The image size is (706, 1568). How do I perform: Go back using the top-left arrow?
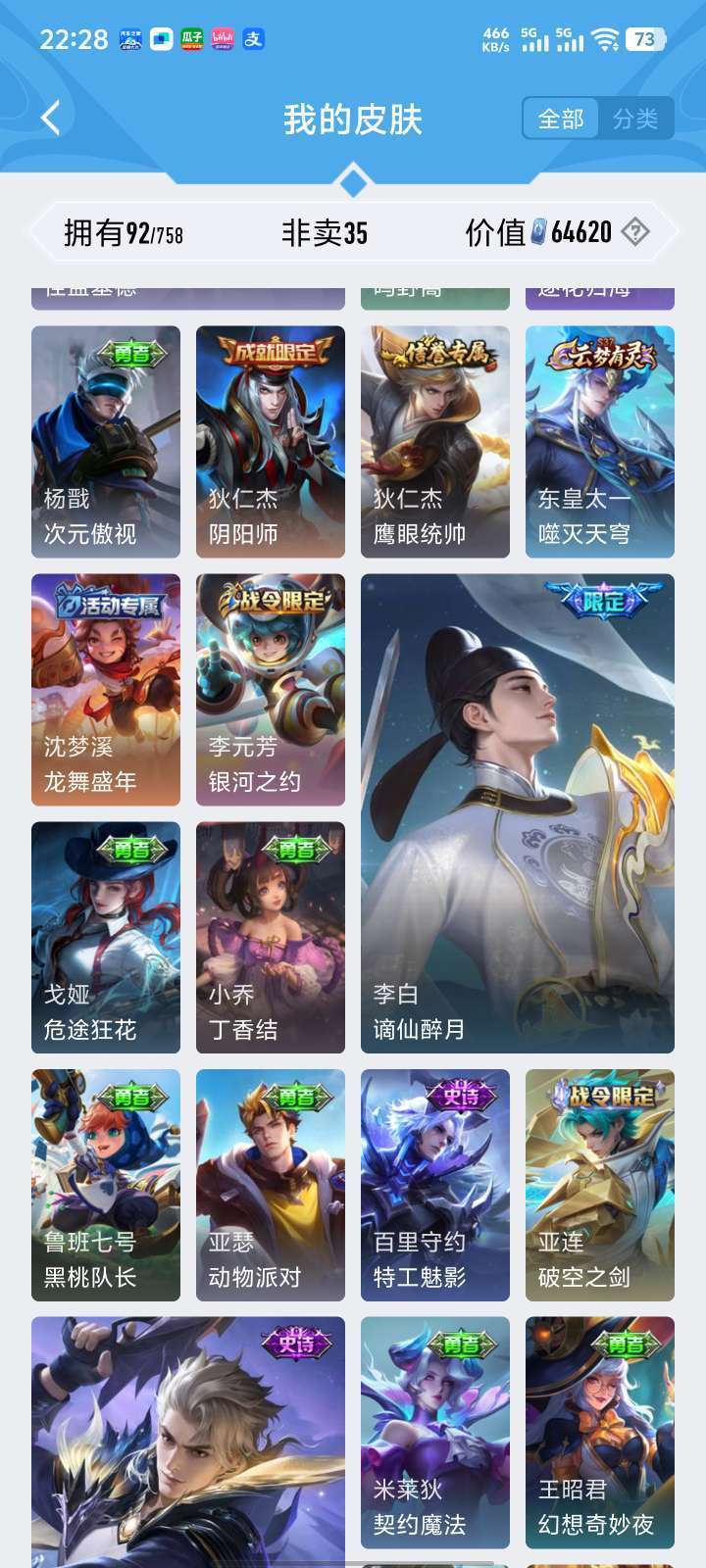coord(51,119)
